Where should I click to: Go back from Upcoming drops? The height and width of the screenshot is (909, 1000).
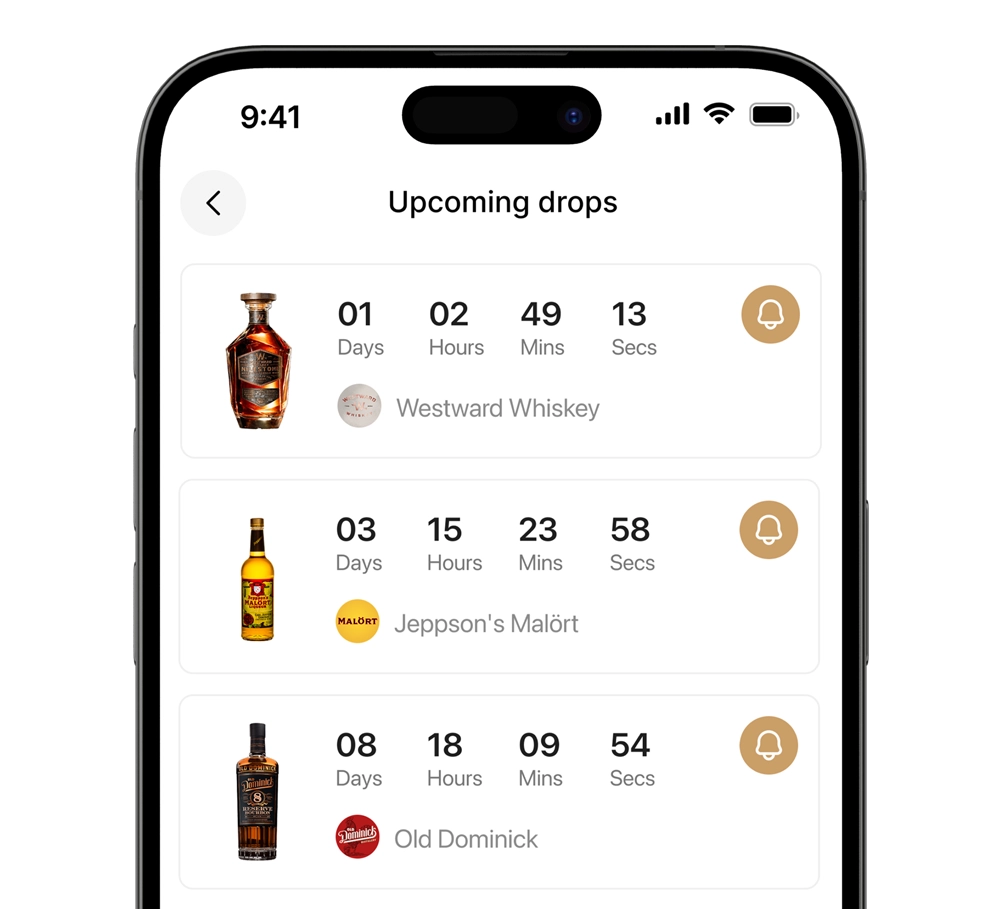point(213,203)
